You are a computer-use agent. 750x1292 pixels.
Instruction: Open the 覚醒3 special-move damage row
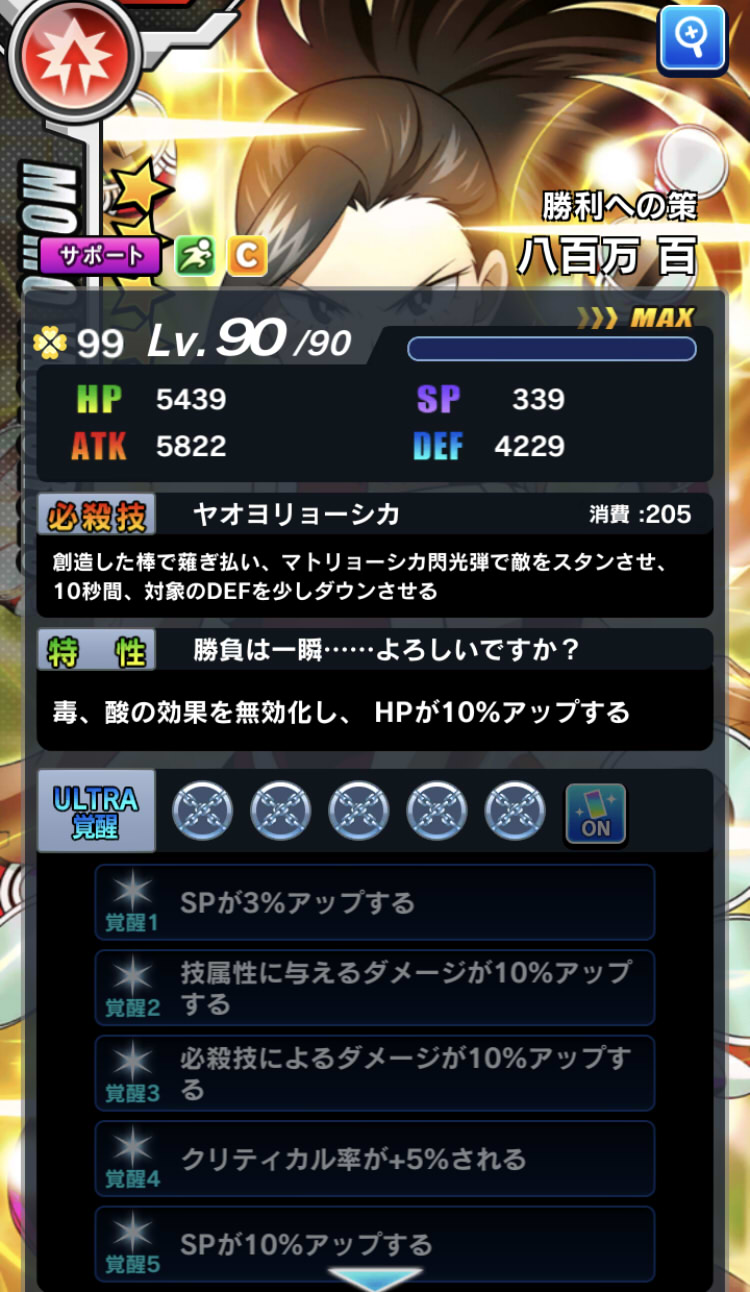point(375,1074)
